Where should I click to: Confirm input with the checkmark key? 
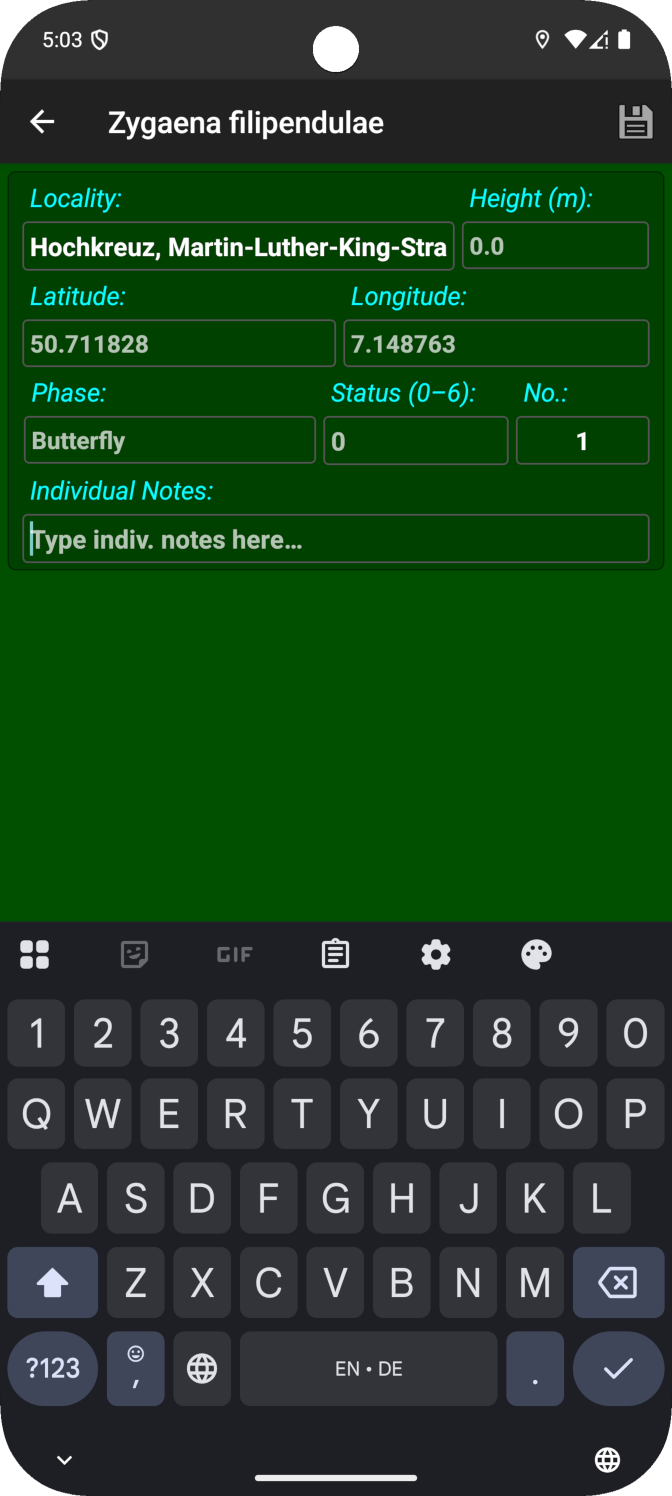(617, 1369)
